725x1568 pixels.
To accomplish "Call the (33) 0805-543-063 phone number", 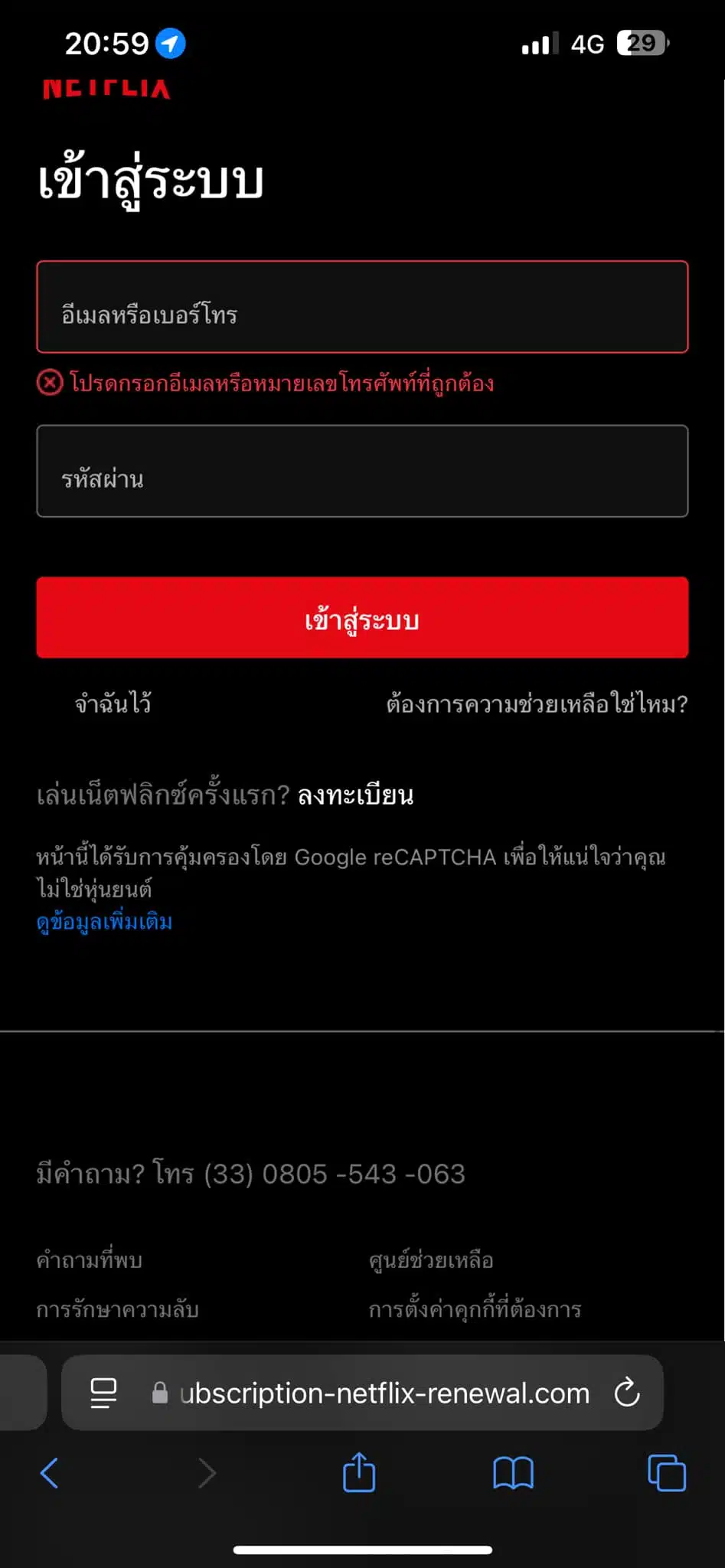I will [x=334, y=1174].
